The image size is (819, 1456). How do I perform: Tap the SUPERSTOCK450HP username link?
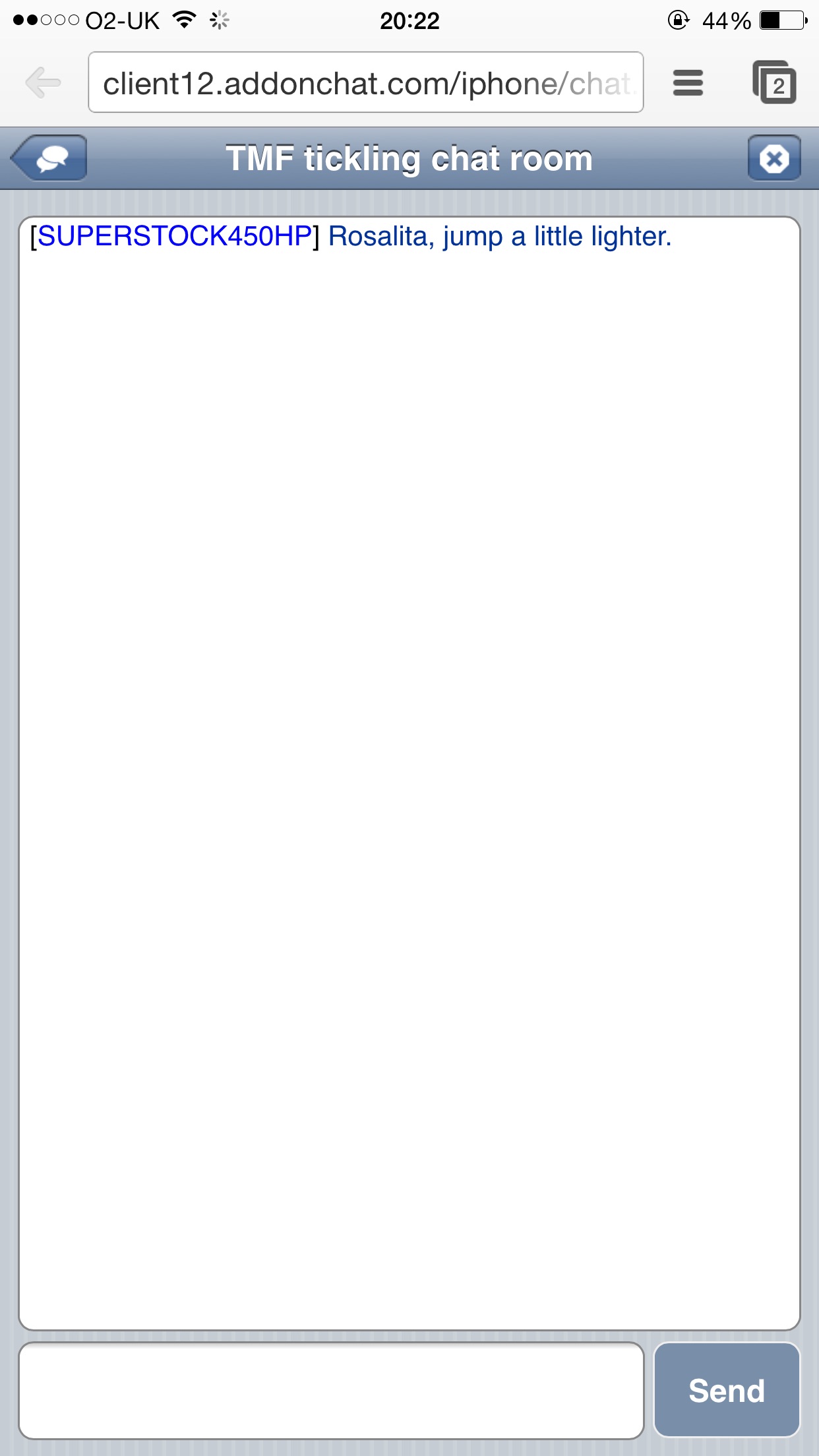tap(174, 237)
